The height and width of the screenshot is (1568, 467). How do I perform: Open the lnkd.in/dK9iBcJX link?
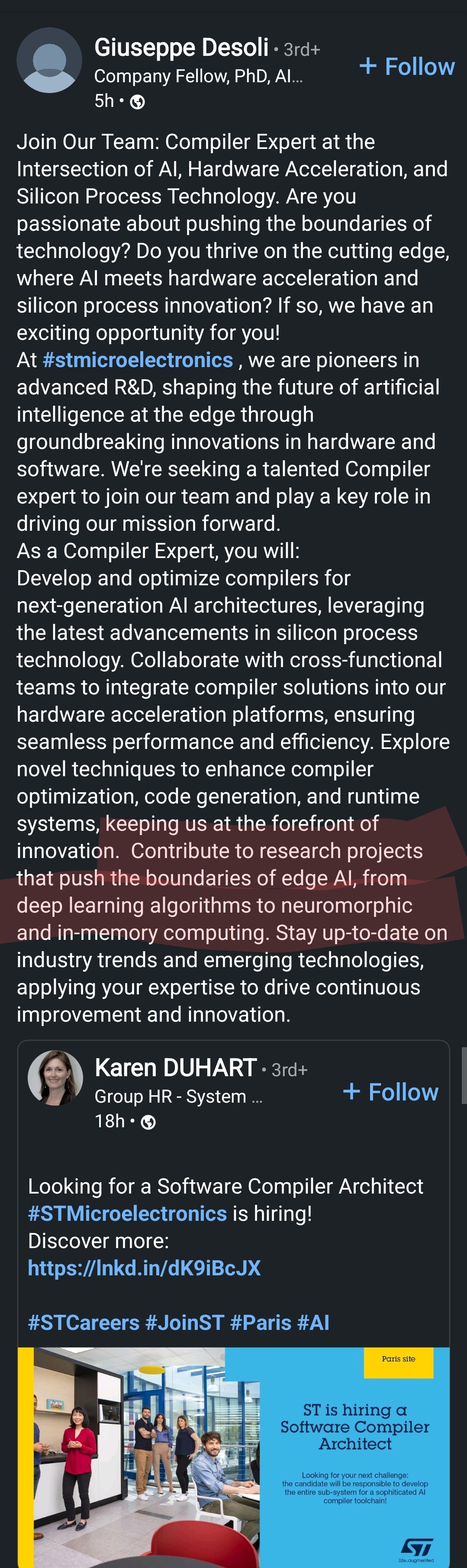tap(144, 1267)
